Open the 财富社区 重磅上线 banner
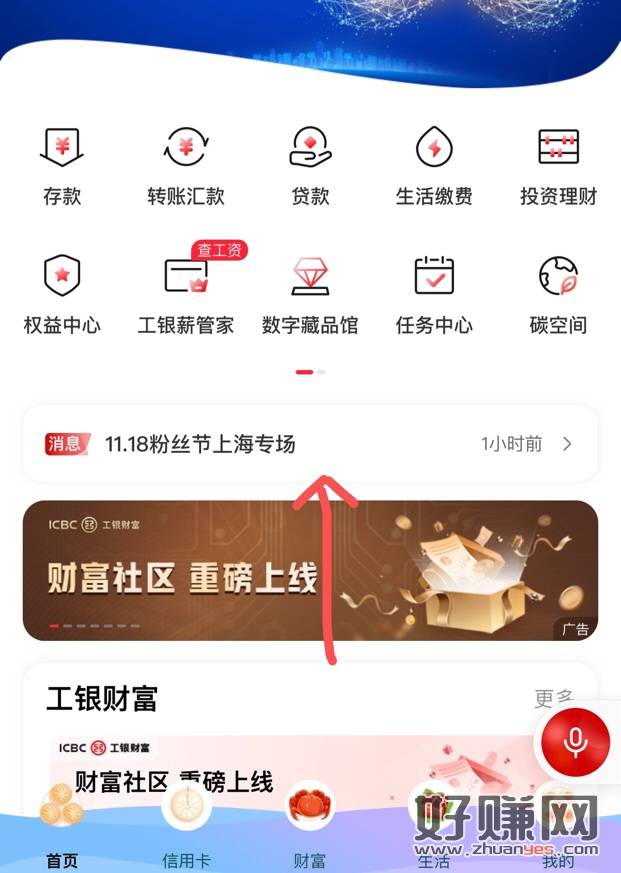 tap(310, 571)
